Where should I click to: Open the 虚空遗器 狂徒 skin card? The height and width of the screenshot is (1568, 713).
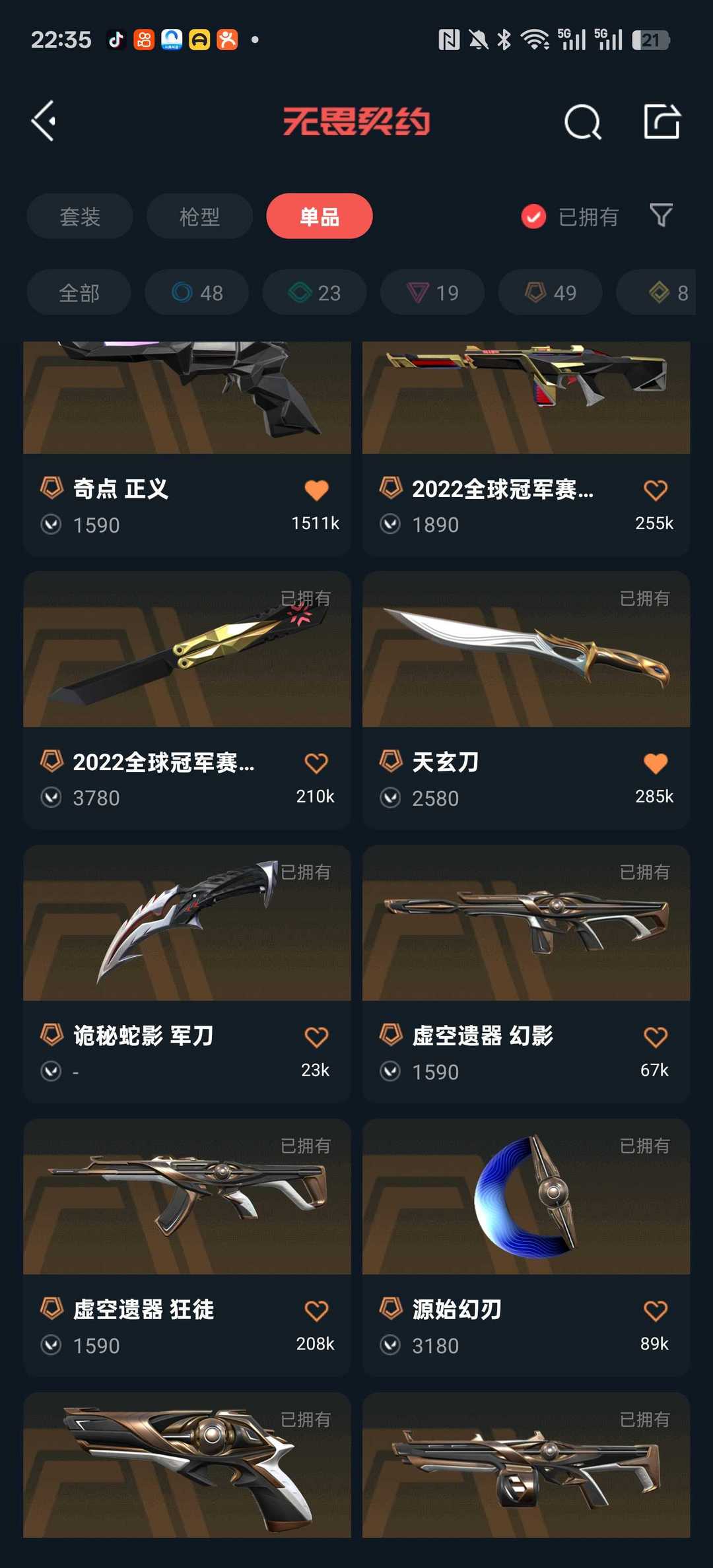[x=187, y=1247]
